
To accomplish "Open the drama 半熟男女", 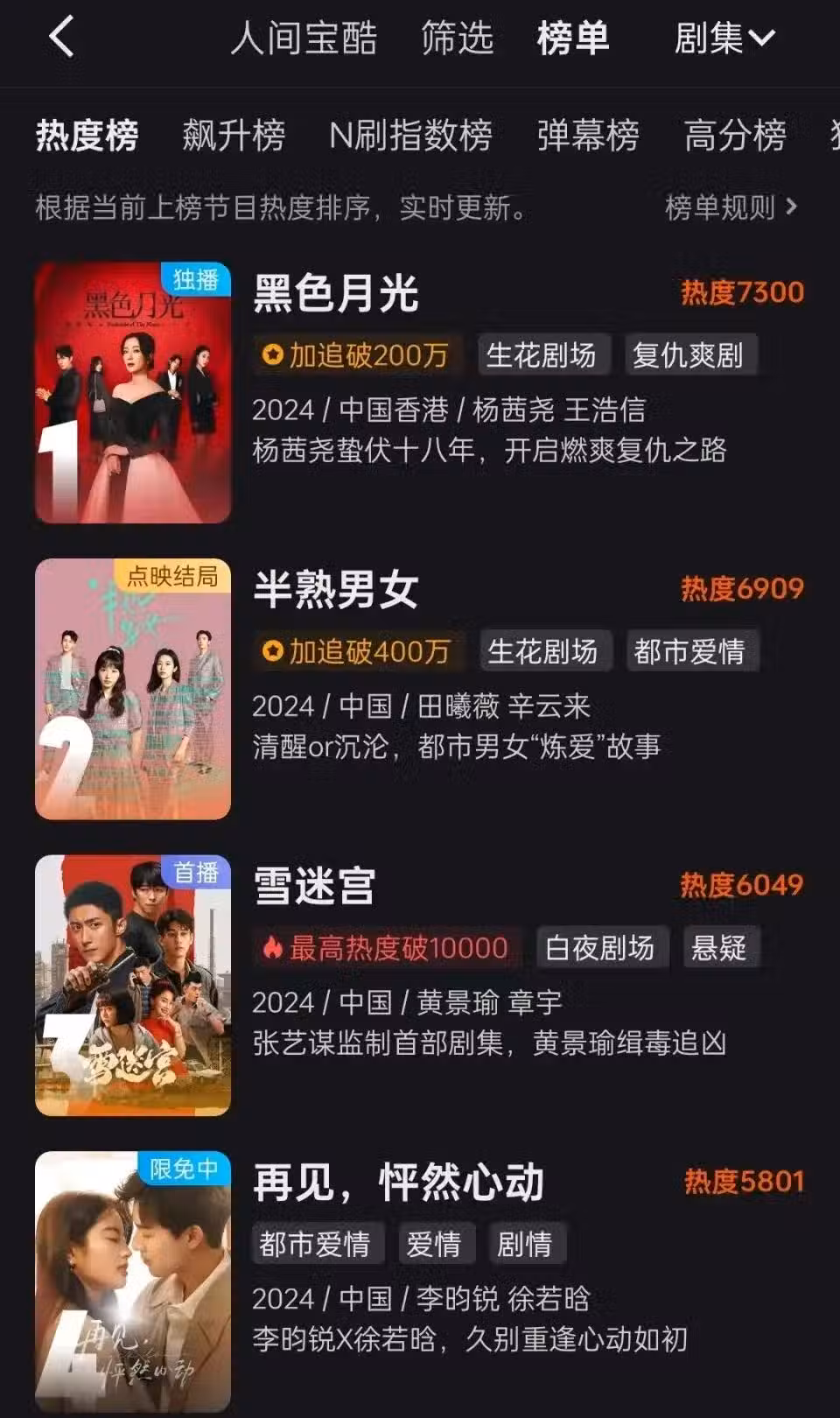I will tap(336, 589).
